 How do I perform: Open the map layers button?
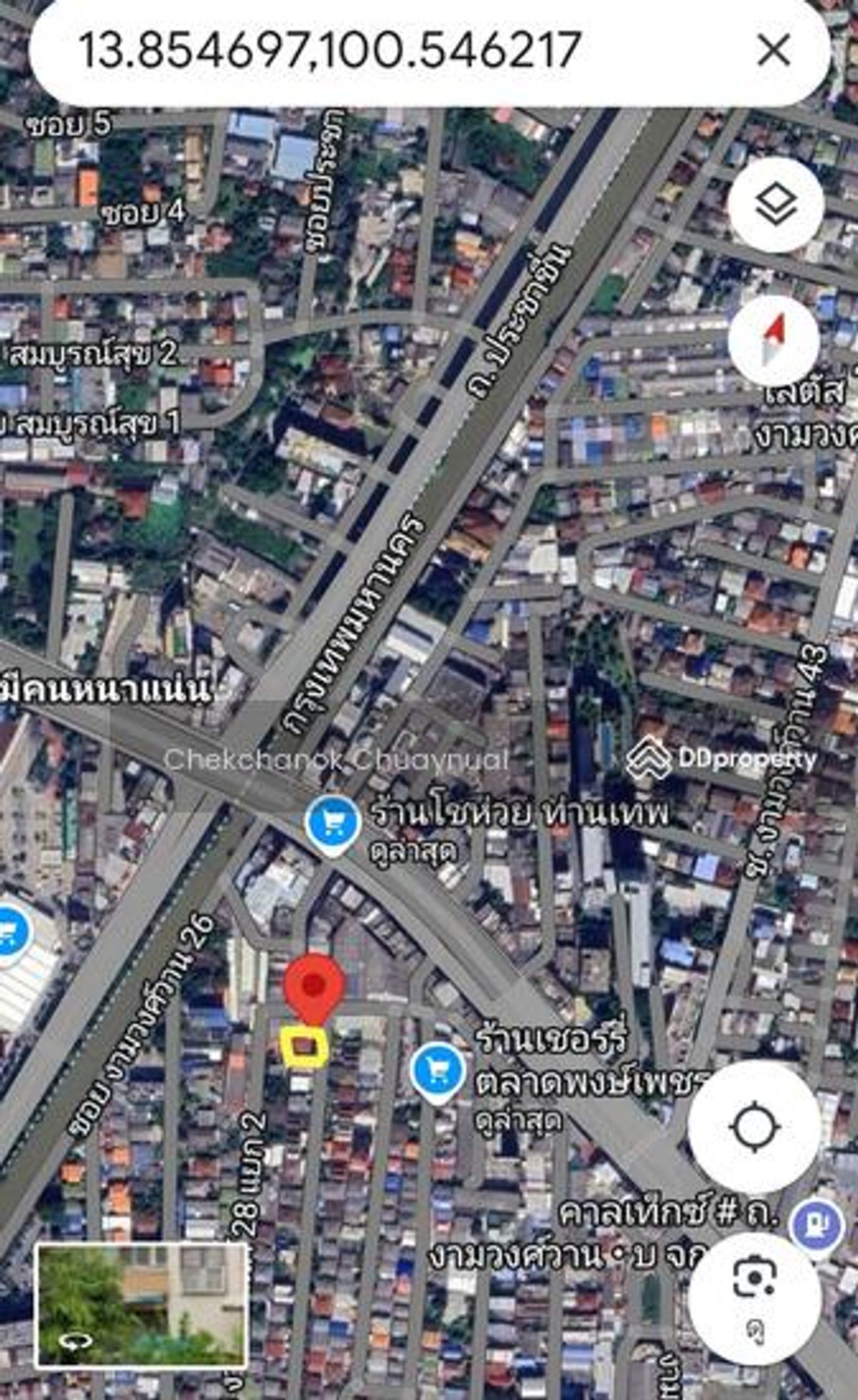click(776, 204)
